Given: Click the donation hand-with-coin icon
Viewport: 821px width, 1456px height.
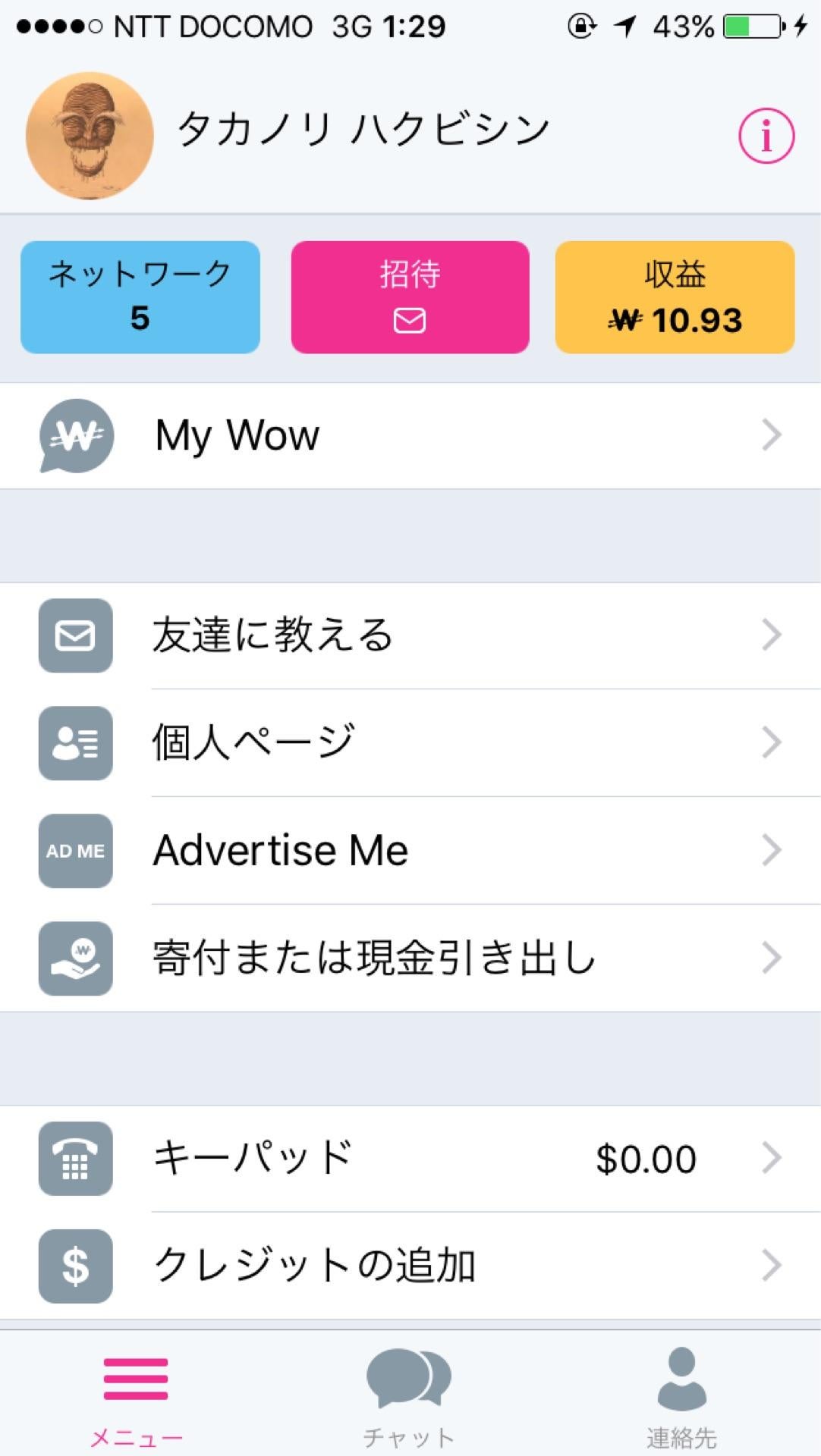Looking at the screenshot, I should 74,958.
